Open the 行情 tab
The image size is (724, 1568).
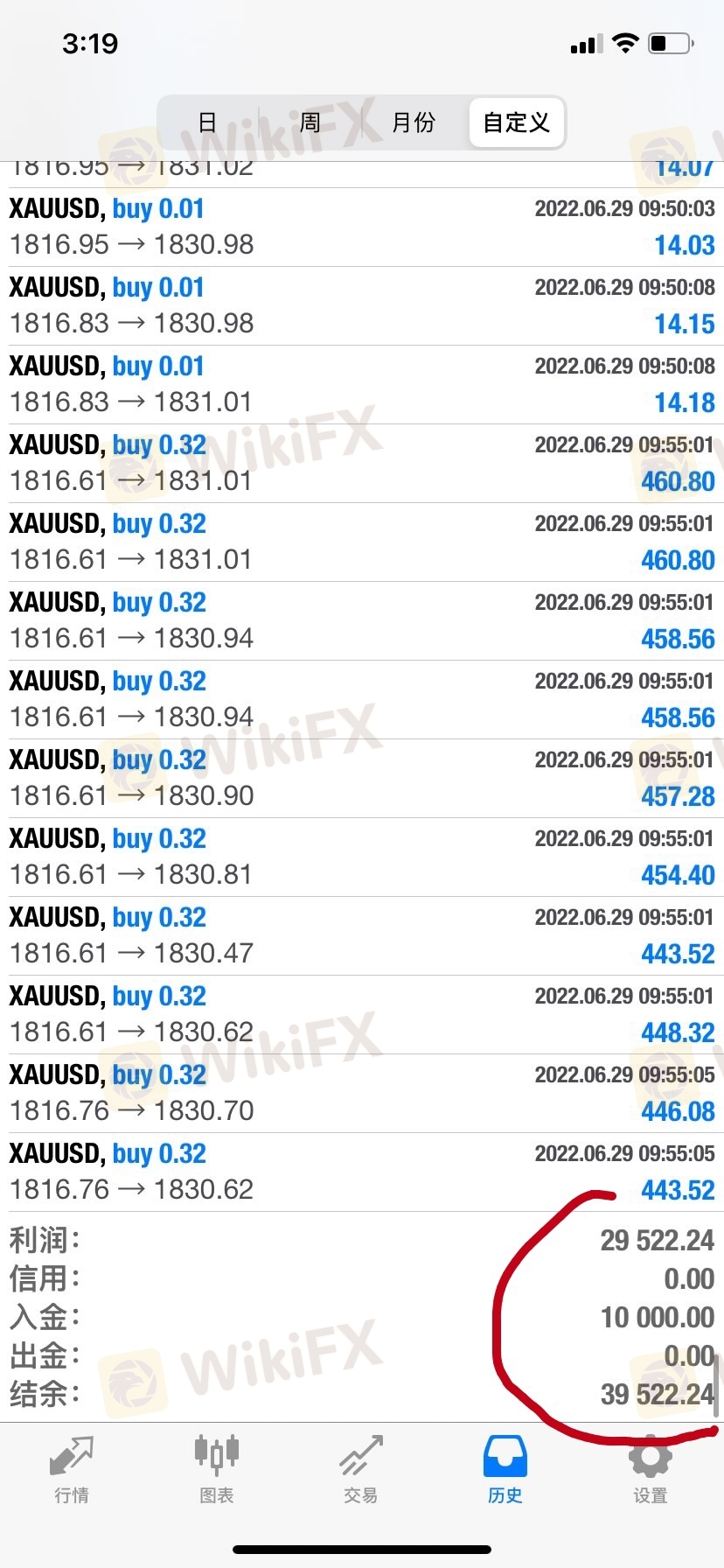[x=72, y=1469]
